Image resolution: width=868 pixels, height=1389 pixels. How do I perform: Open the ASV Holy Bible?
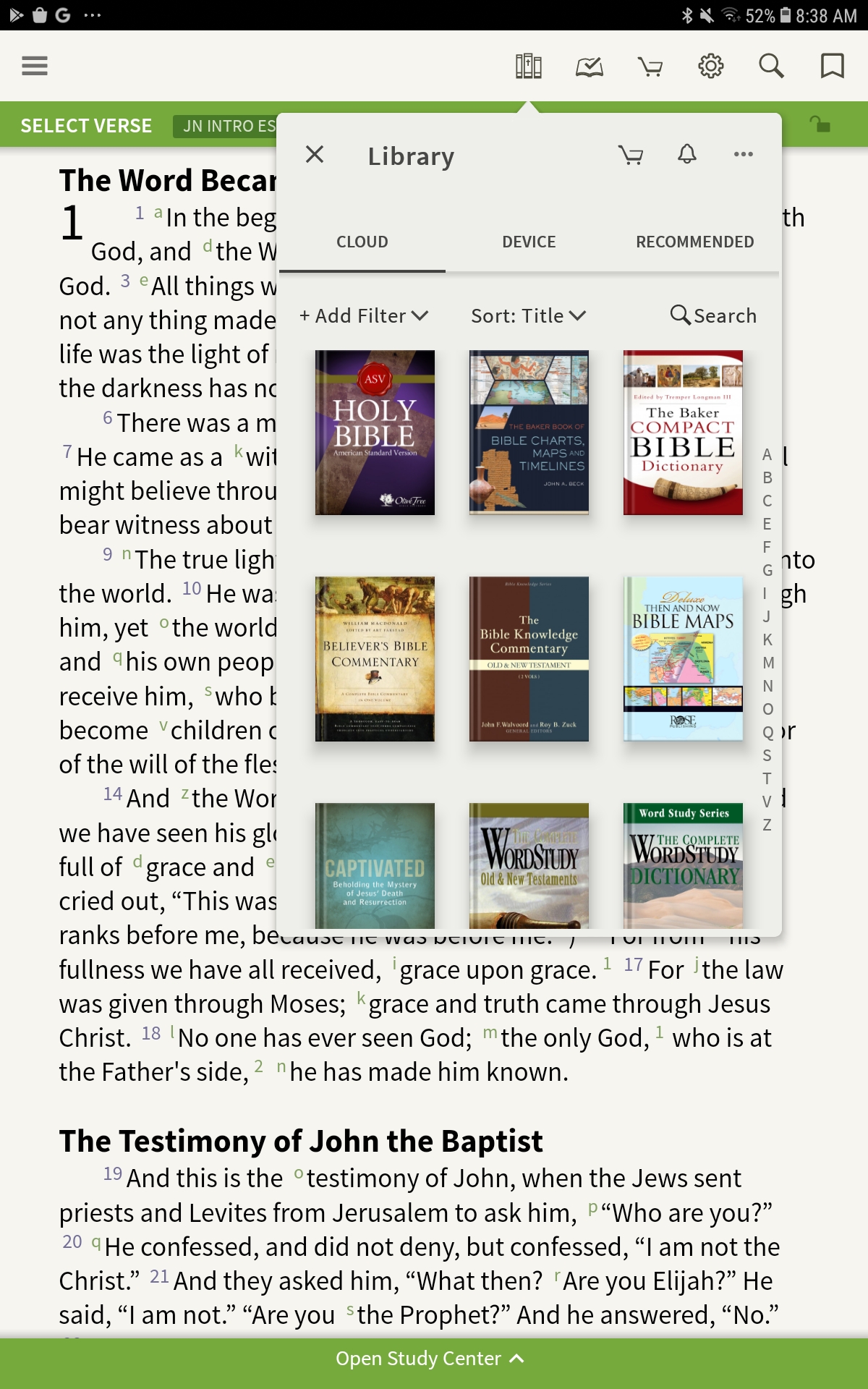coord(375,433)
